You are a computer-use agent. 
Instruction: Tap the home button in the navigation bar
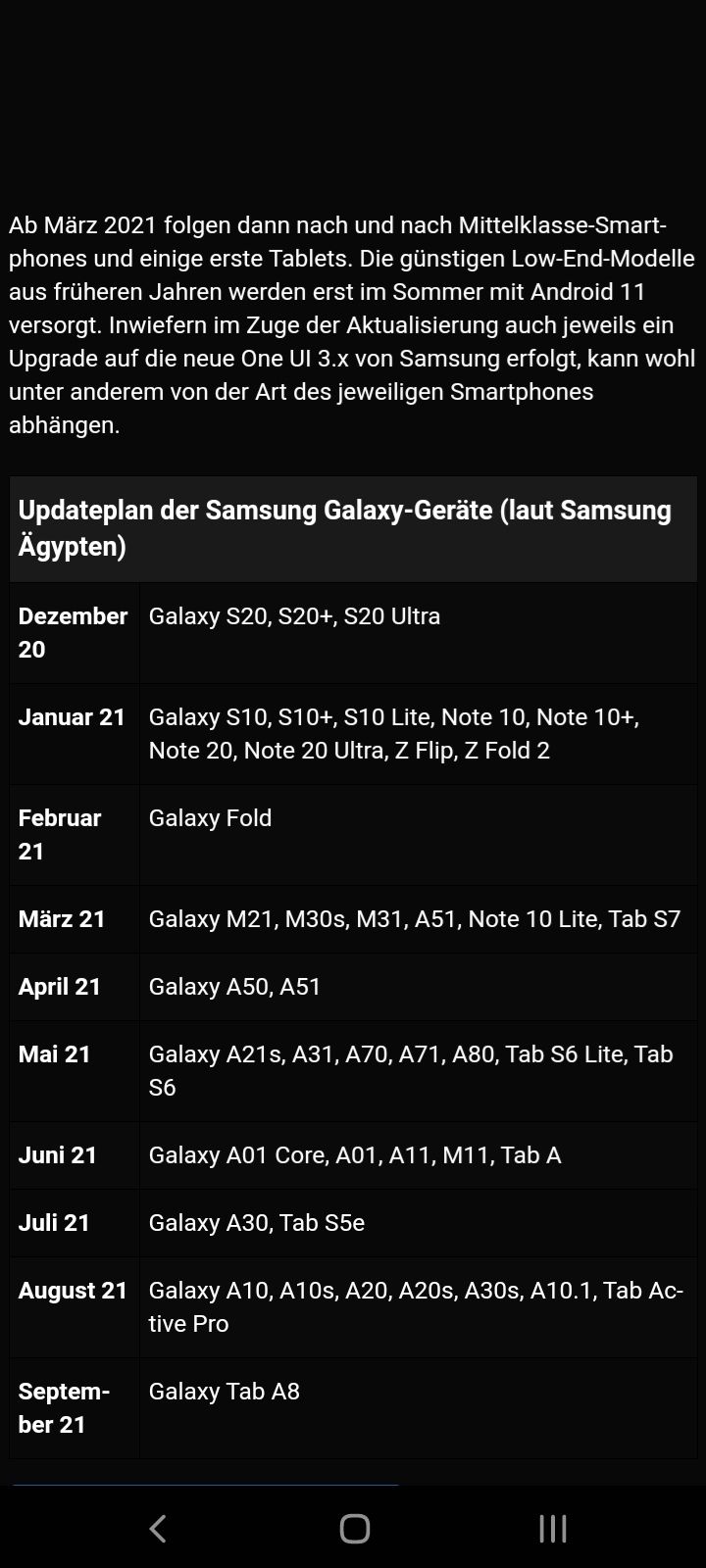[354, 1528]
